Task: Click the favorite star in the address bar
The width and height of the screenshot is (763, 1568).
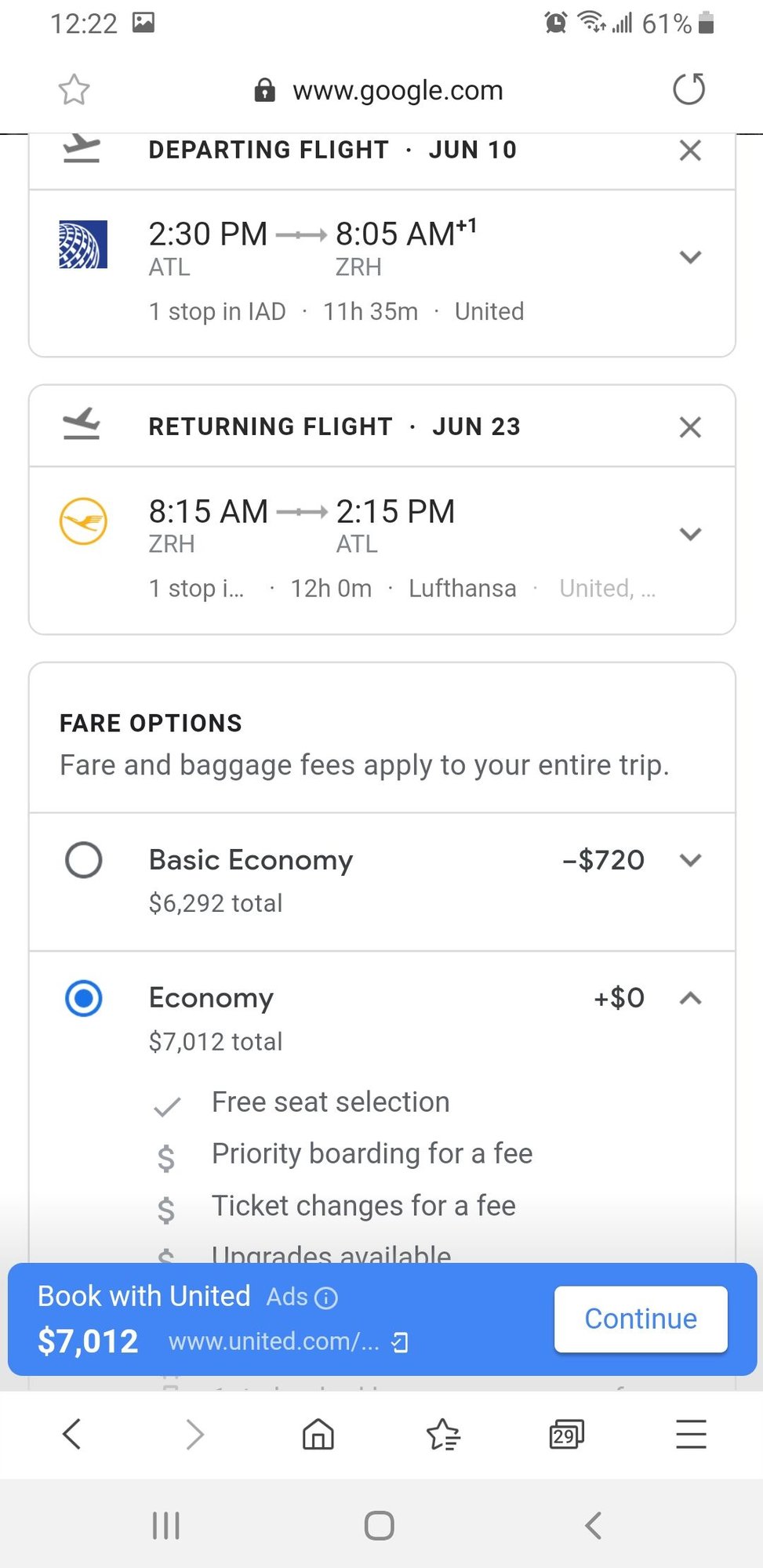Action: [x=74, y=89]
